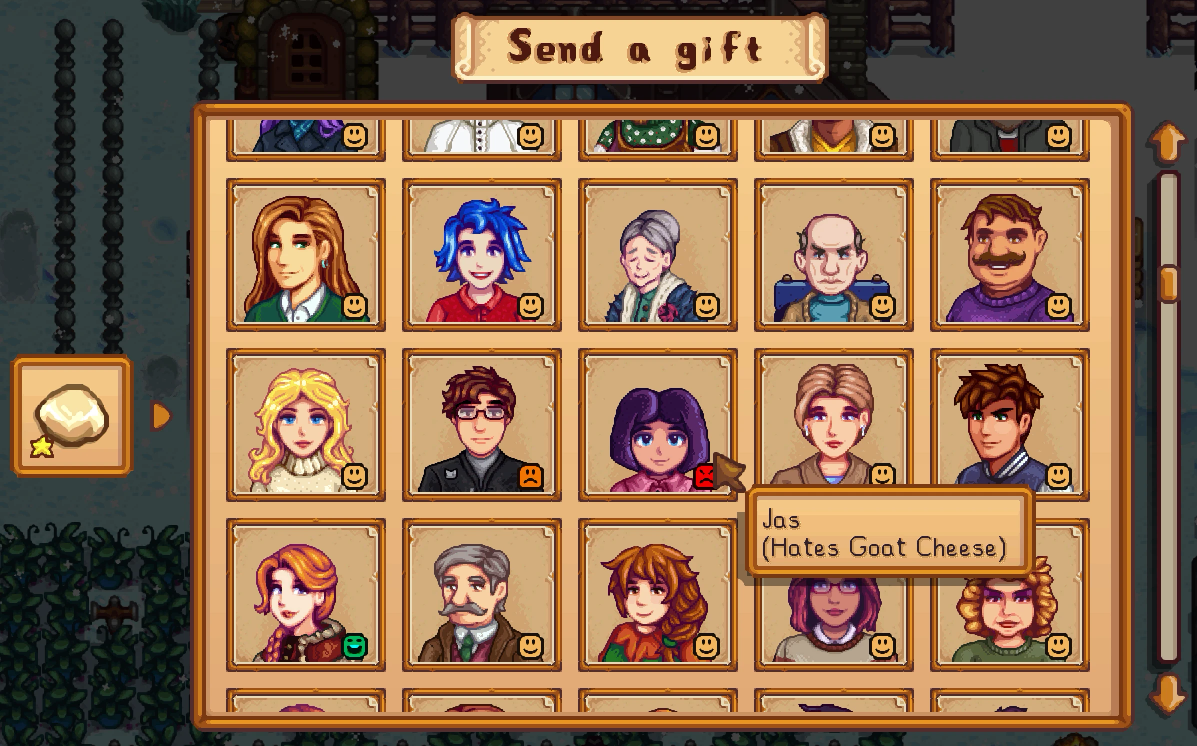Tap the goat cheese gift item slot

pyautogui.click(x=71, y=415)
